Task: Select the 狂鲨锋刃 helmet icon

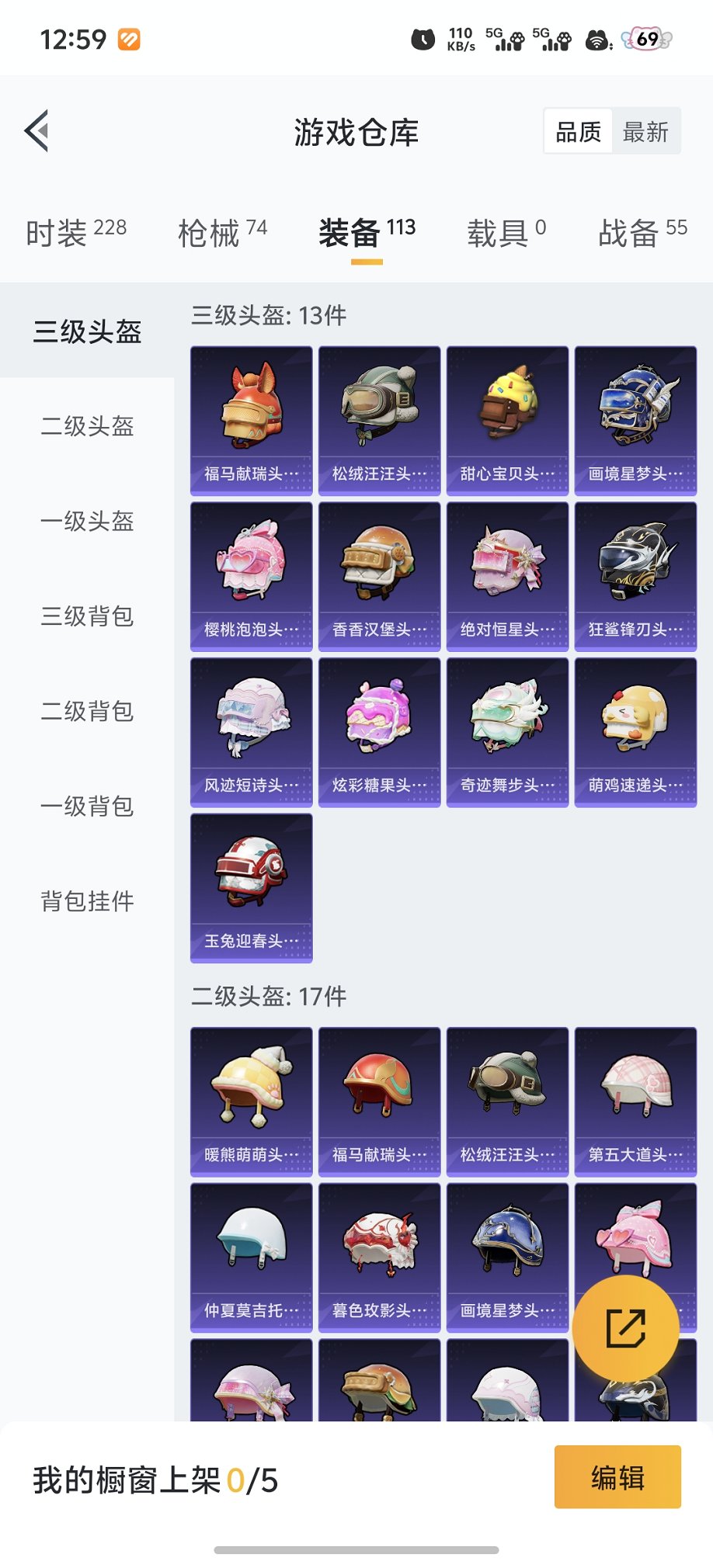Action: (635, 561)
